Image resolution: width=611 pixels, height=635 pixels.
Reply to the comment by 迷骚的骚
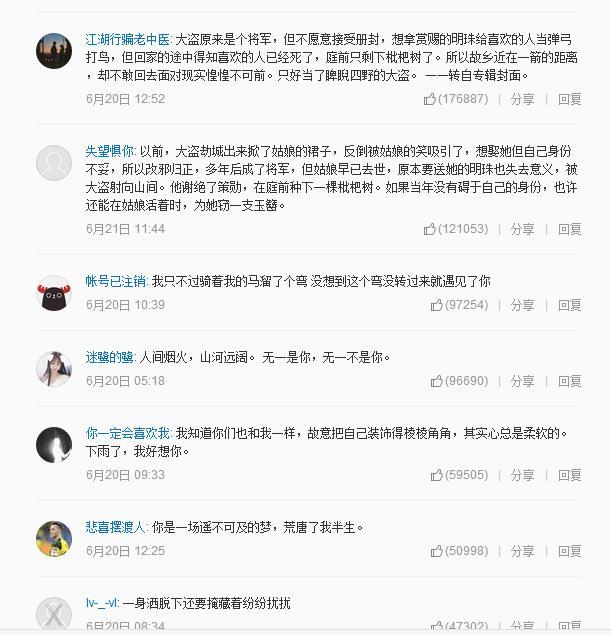(x=569, y=381)
